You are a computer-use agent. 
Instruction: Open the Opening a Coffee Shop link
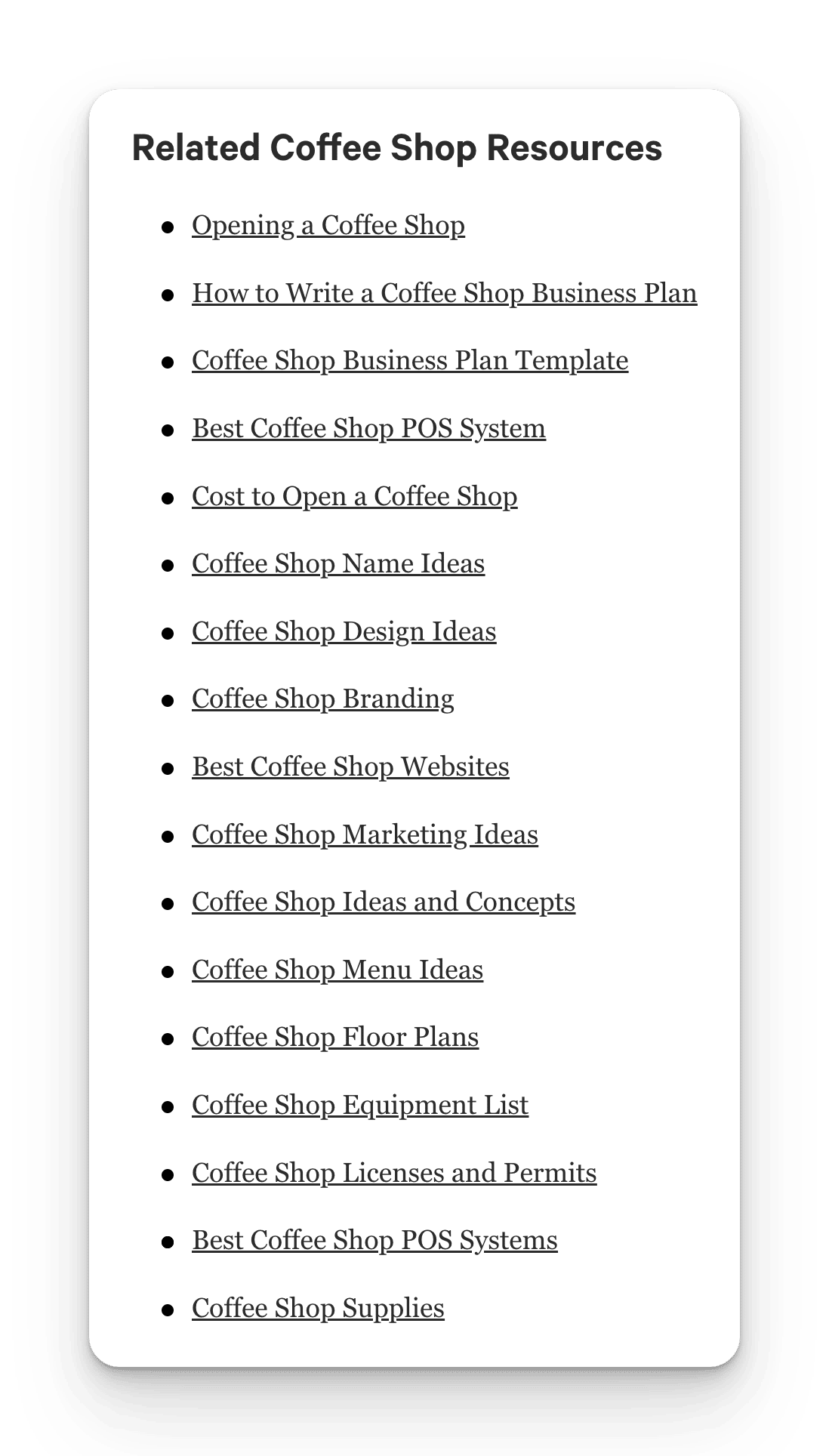(328, 226)
